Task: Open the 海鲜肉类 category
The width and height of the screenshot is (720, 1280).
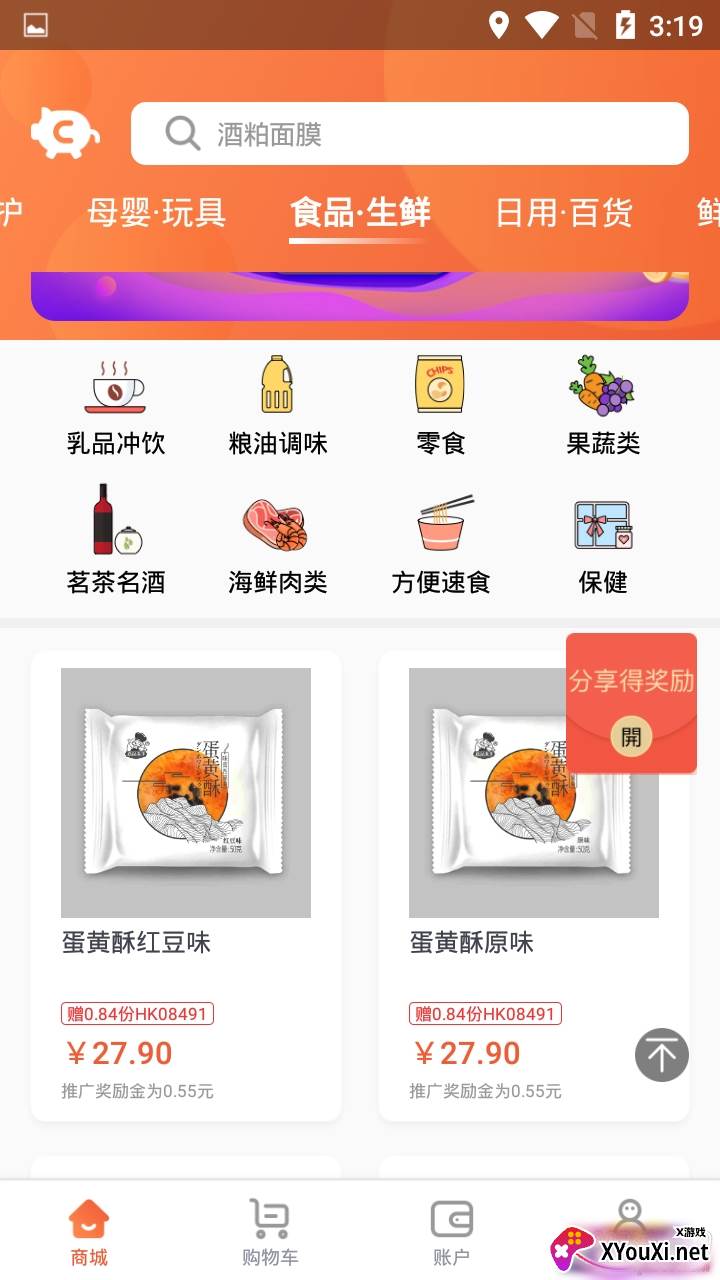Action: click(x=277, y=542)
